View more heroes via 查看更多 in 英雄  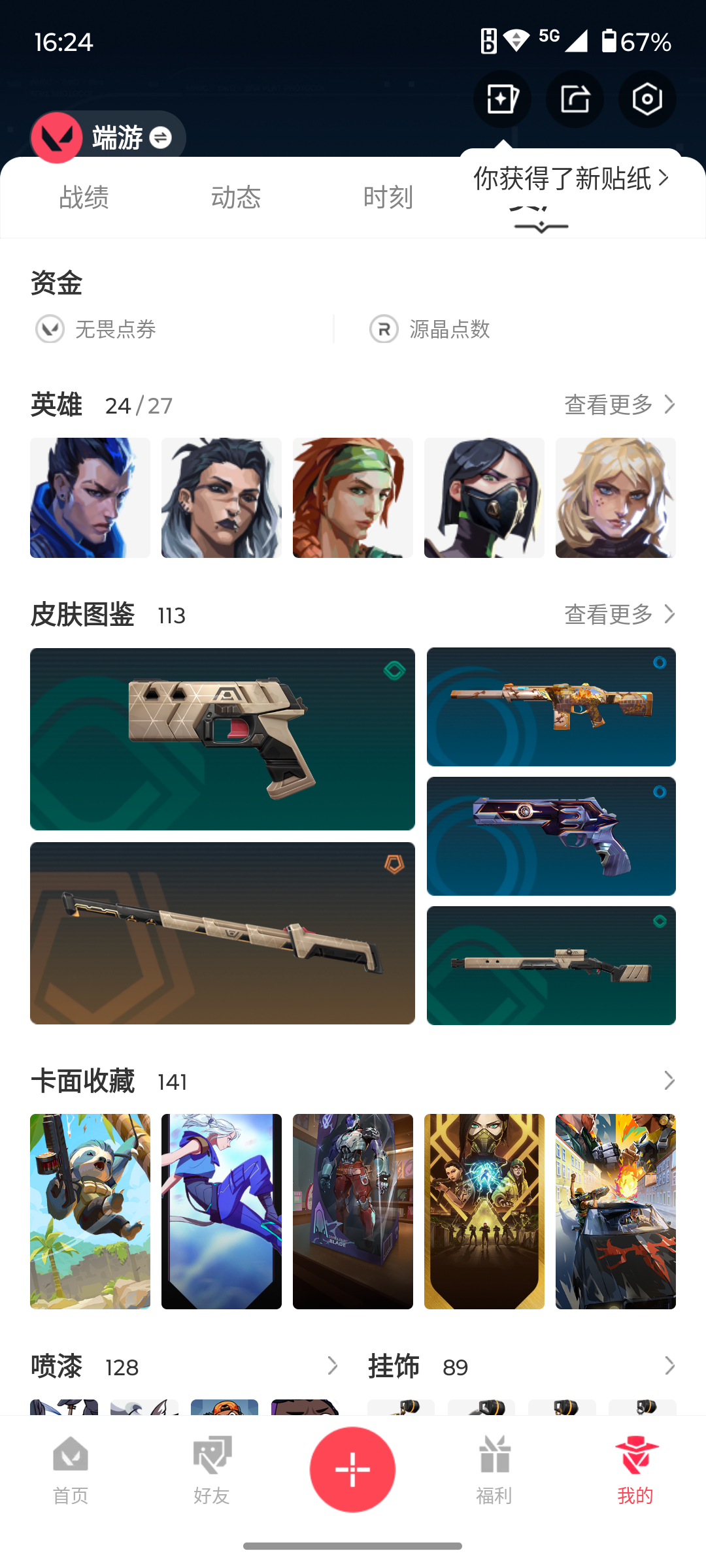pos(620,405)
